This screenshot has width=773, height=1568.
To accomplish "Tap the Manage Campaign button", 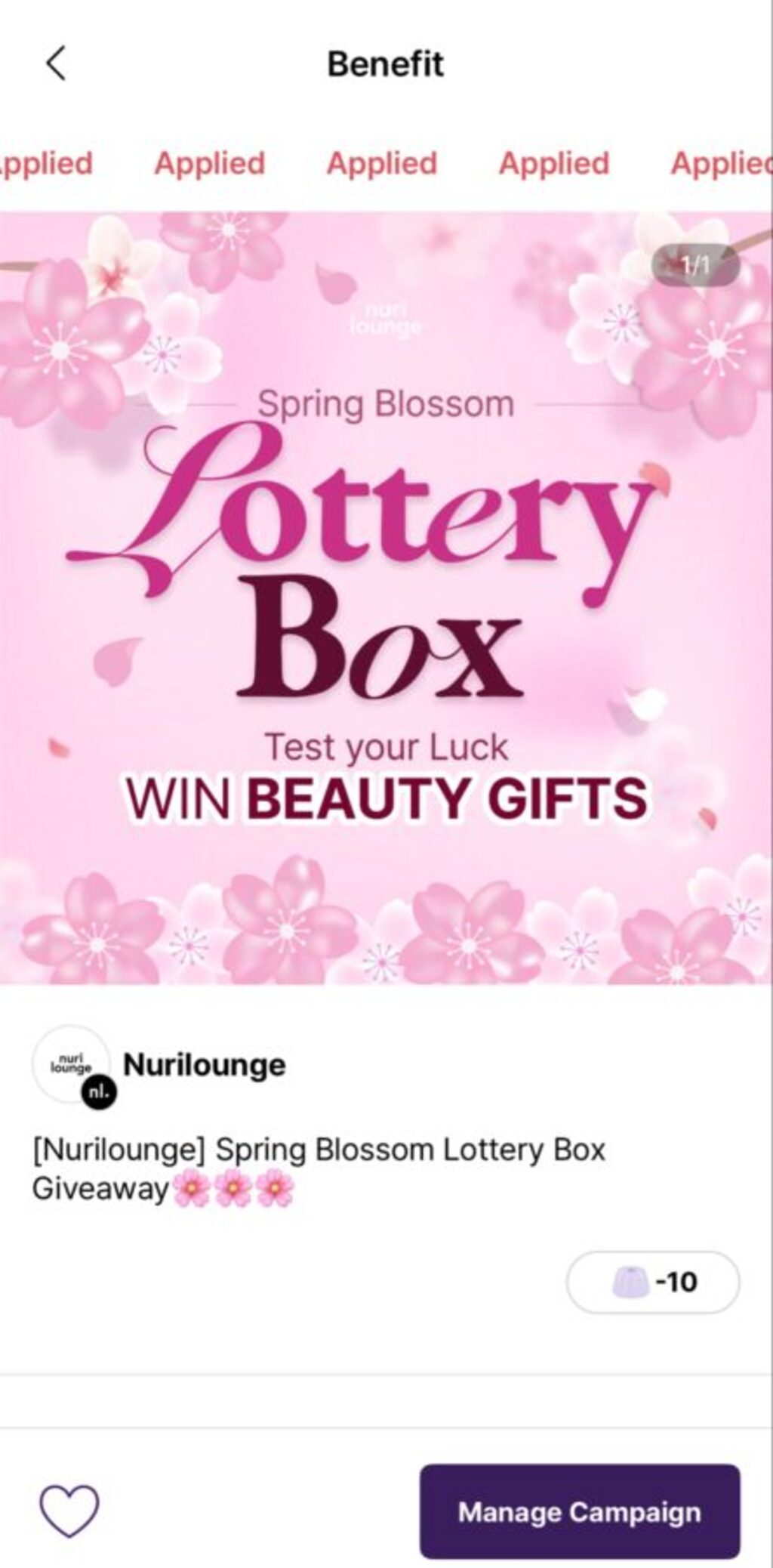I will tap(580, 1511).
